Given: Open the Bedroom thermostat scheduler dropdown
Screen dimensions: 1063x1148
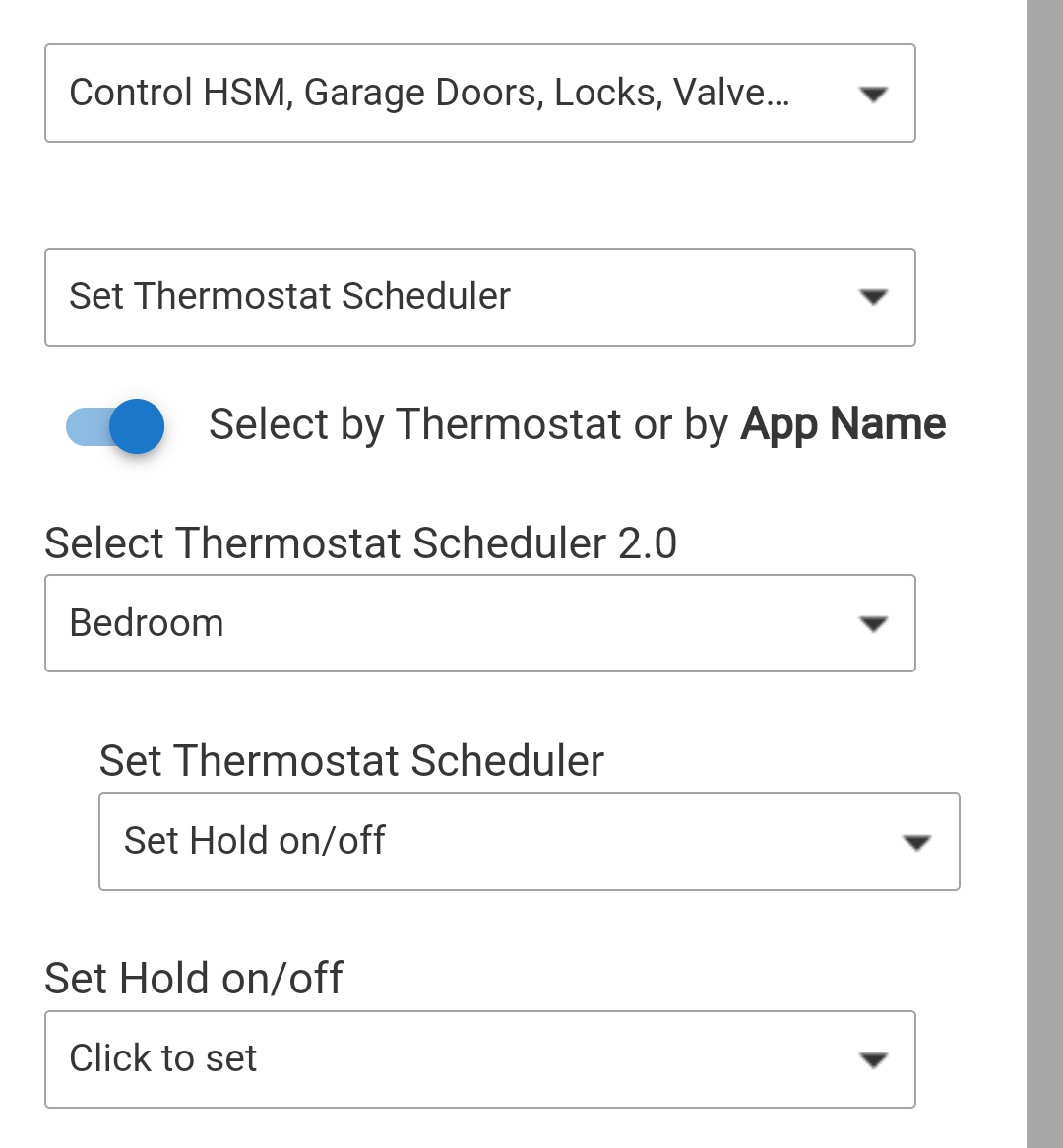Looking at the screenshot, I should click(479, 623).
